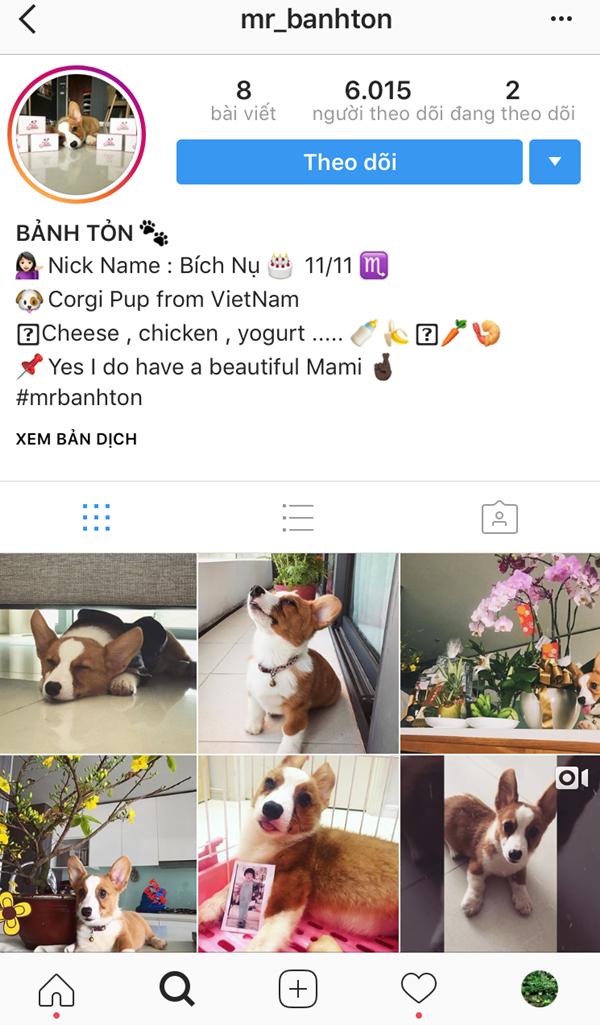Go back from mr_banhton profile
The width and height of the screenshot is (600, 1025).
tap(27, 19)
